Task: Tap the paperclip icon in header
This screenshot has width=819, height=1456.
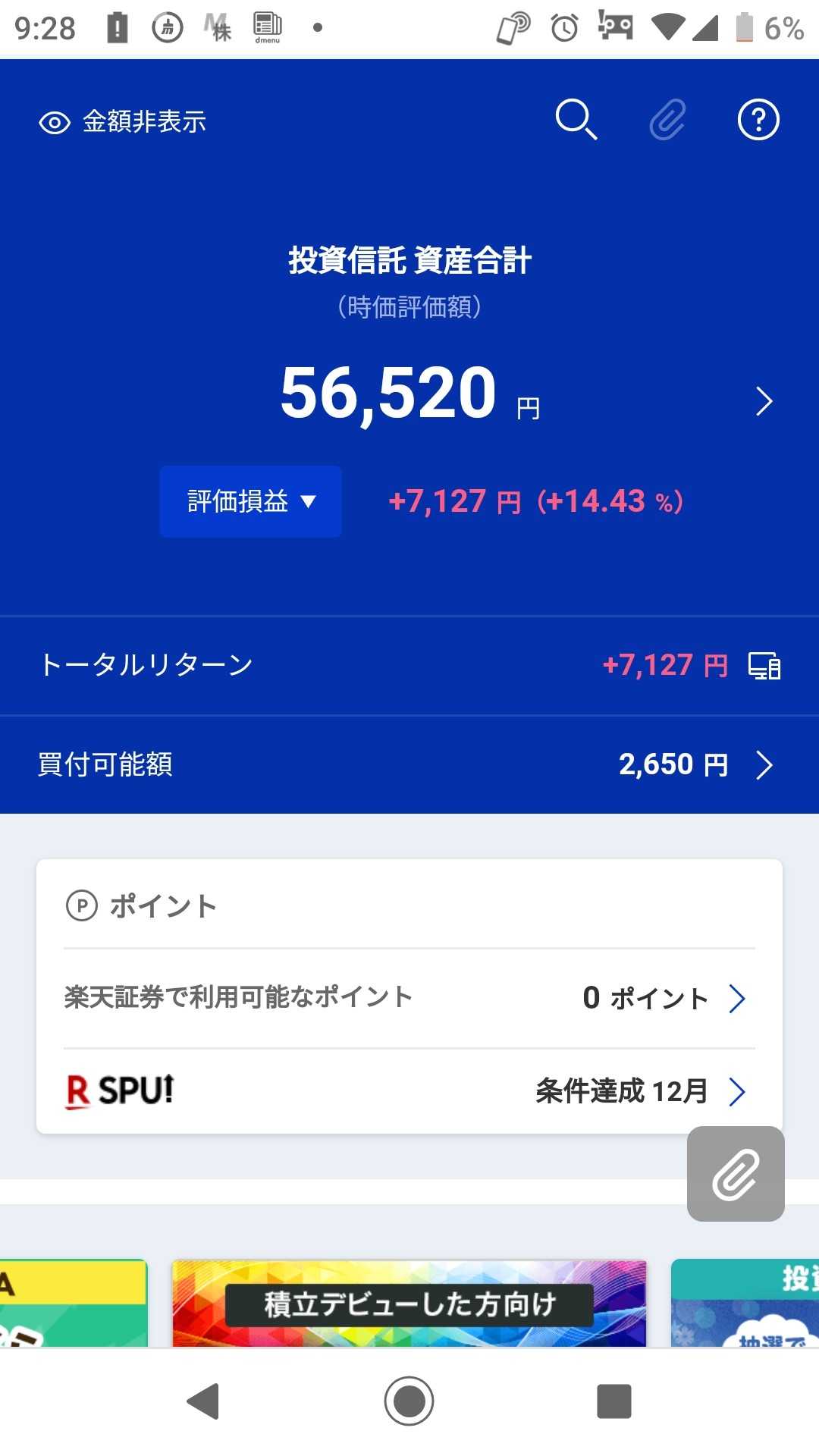Action: [x=667, y=120]
